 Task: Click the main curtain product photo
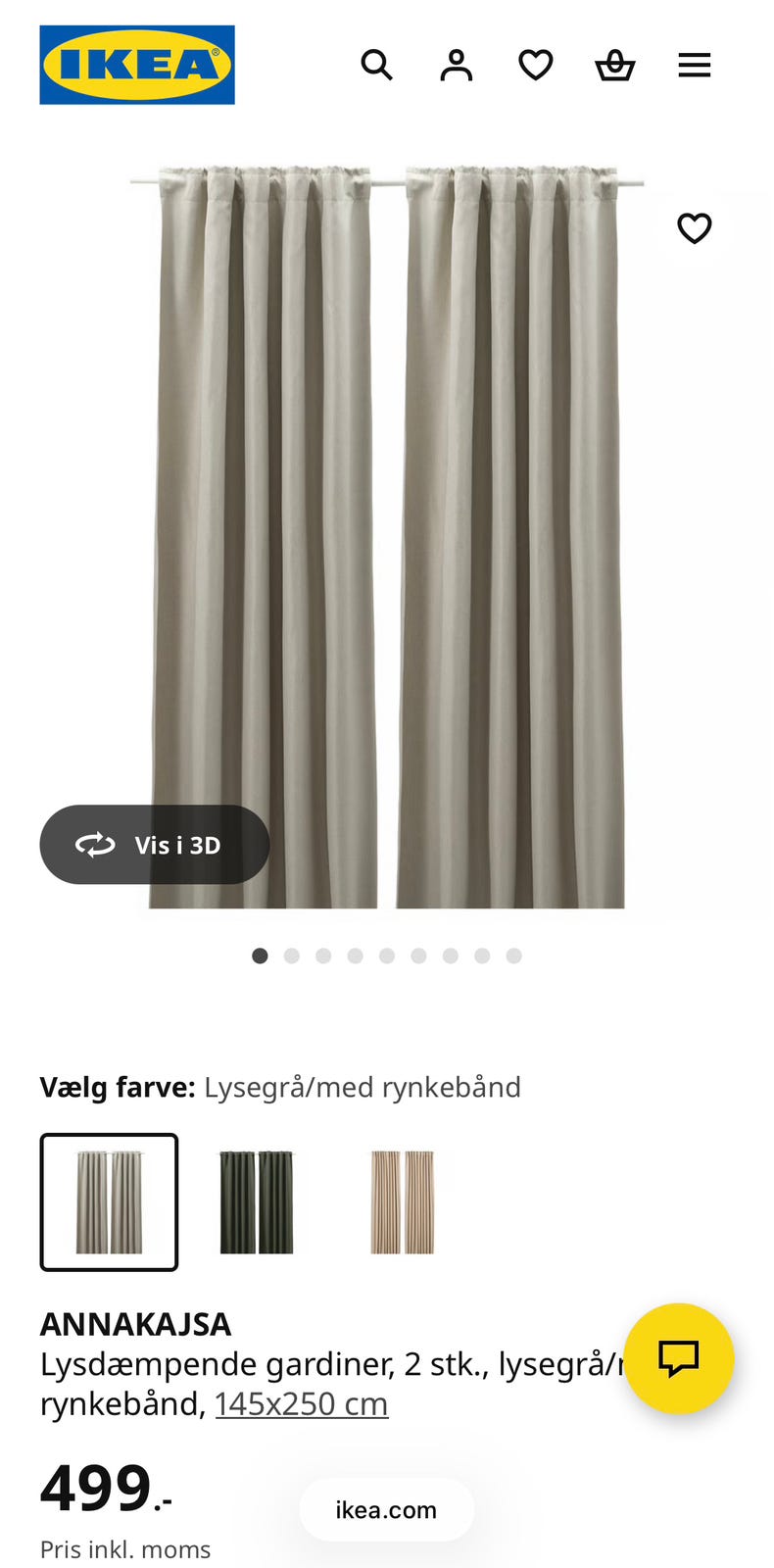pyautogui.click(x=387, y=539)
